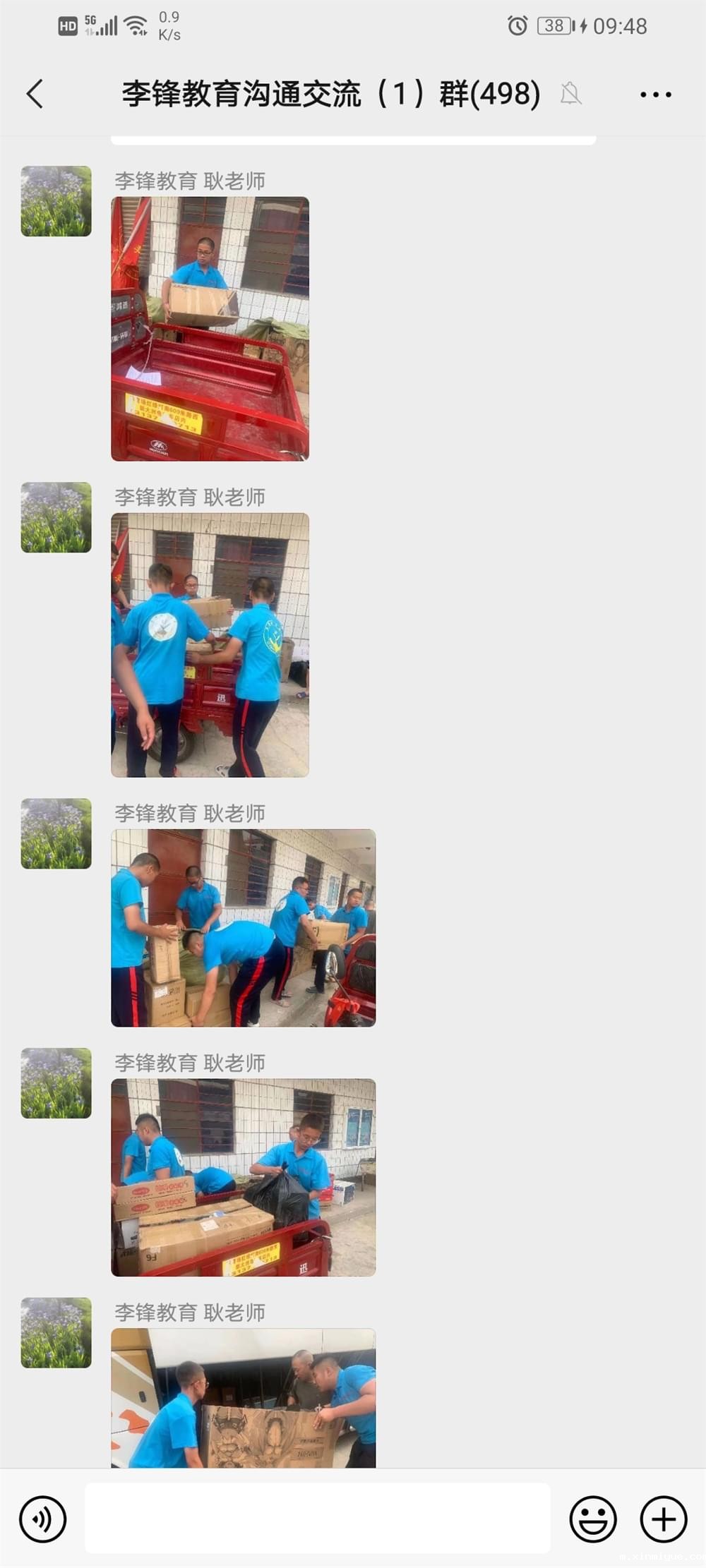706x1568 pixels.
Task: Open sender avatar beside the first photo
Action: [x=56, y=201]
